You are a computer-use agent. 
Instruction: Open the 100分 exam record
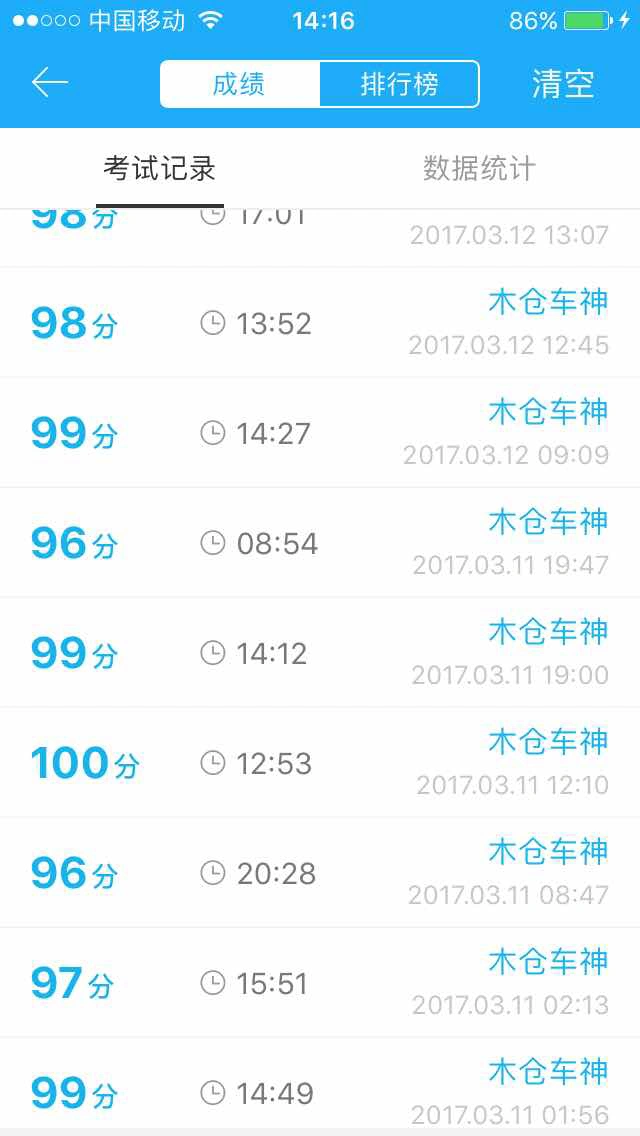[320, 763]
